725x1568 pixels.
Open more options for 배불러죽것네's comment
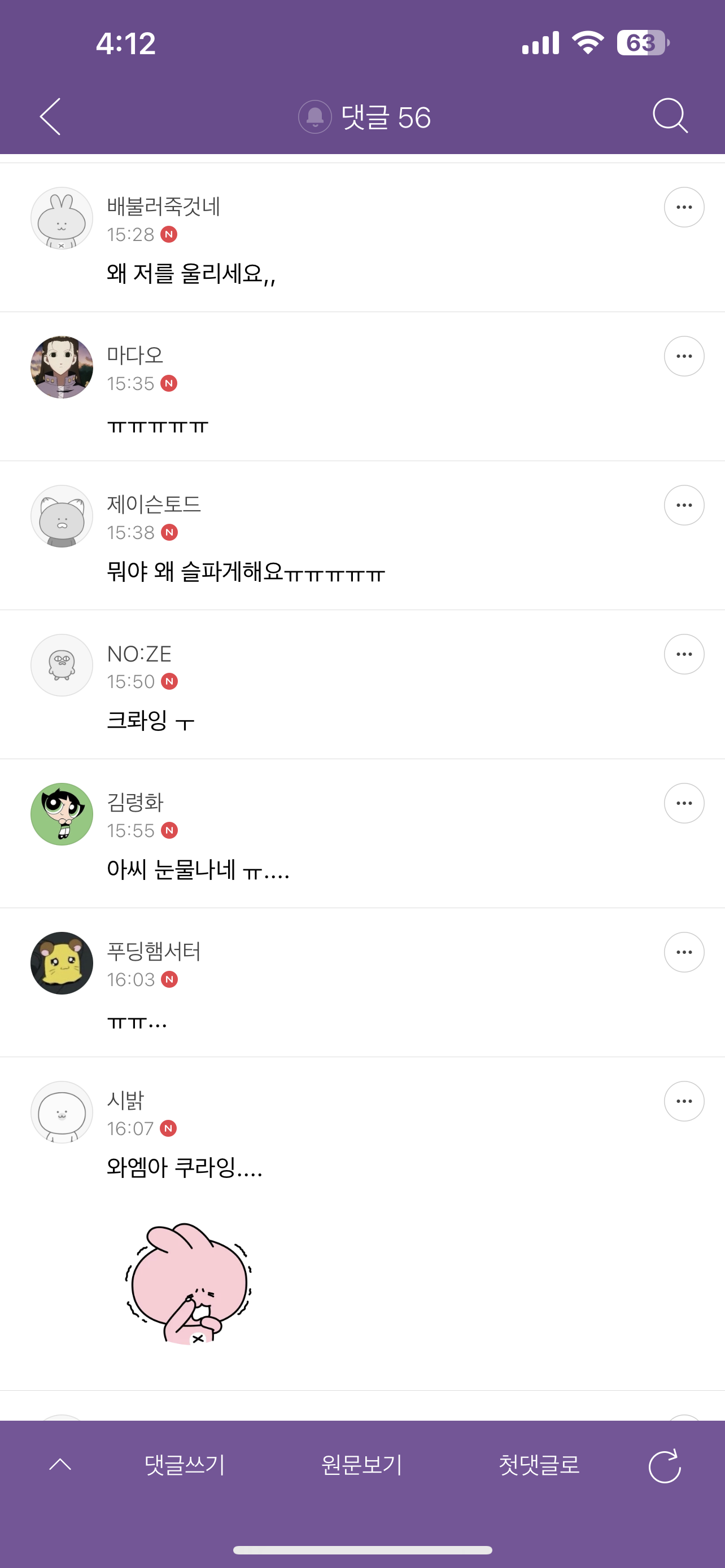684,207
